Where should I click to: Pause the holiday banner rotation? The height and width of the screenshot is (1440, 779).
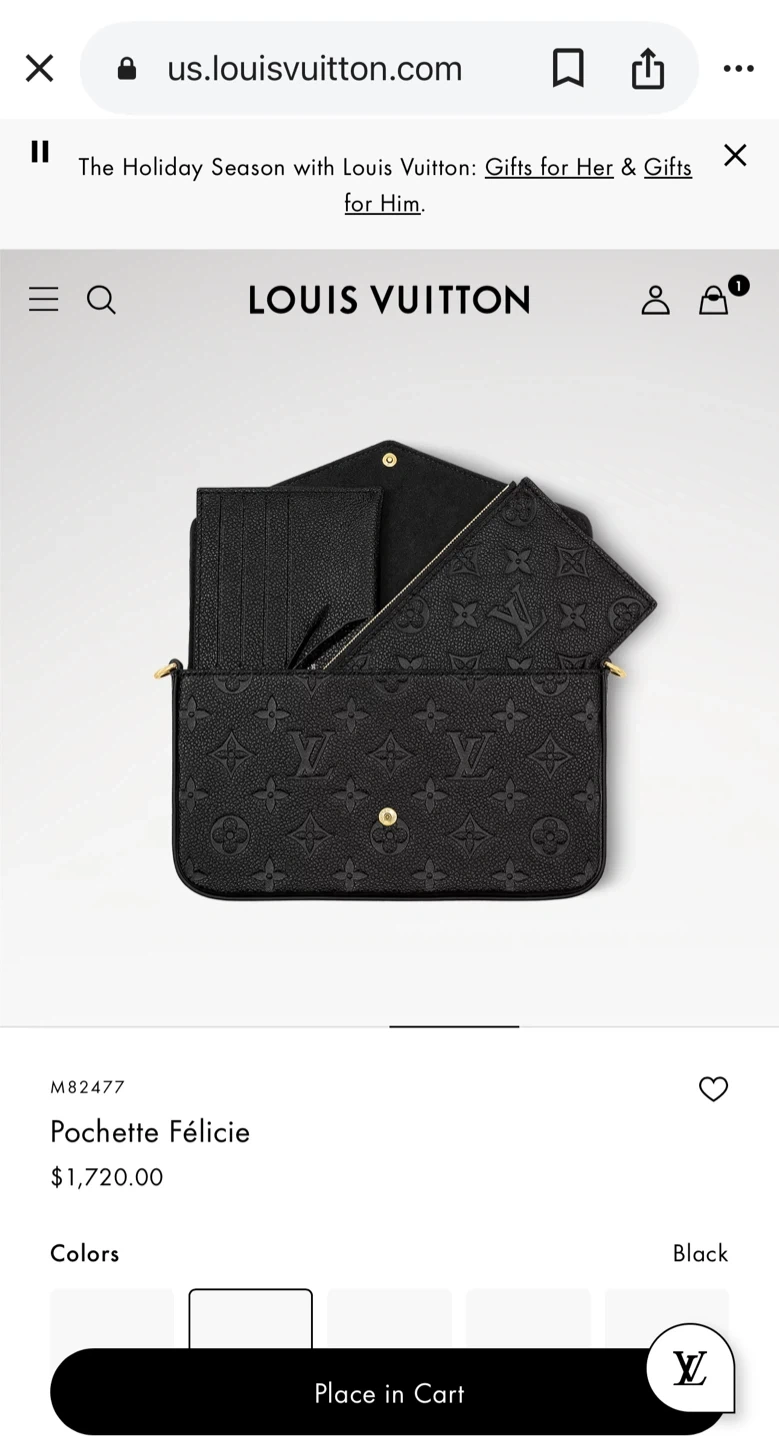[40, 152]
